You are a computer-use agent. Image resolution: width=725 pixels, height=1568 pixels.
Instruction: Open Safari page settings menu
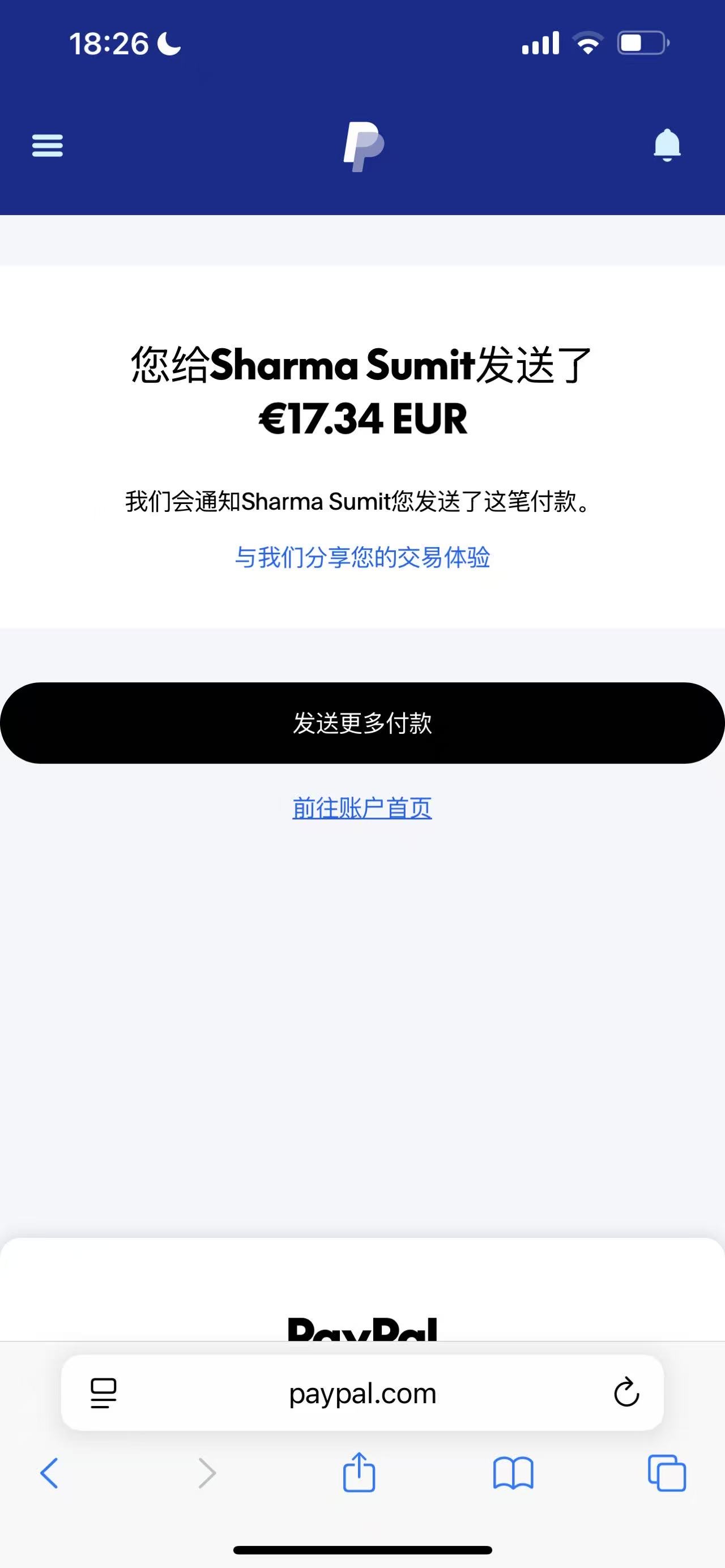[104, 1393]
